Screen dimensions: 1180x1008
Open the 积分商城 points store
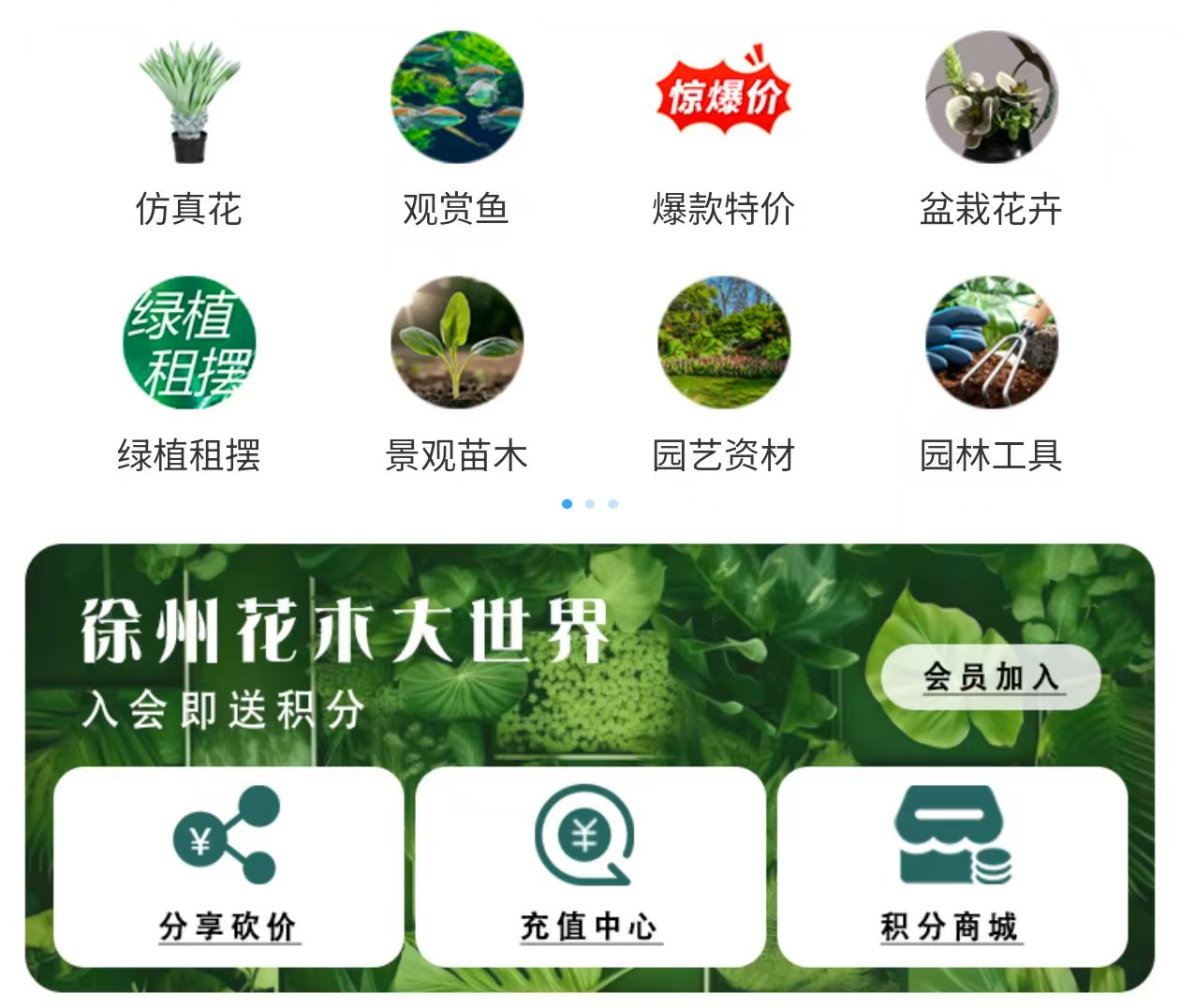951,867
